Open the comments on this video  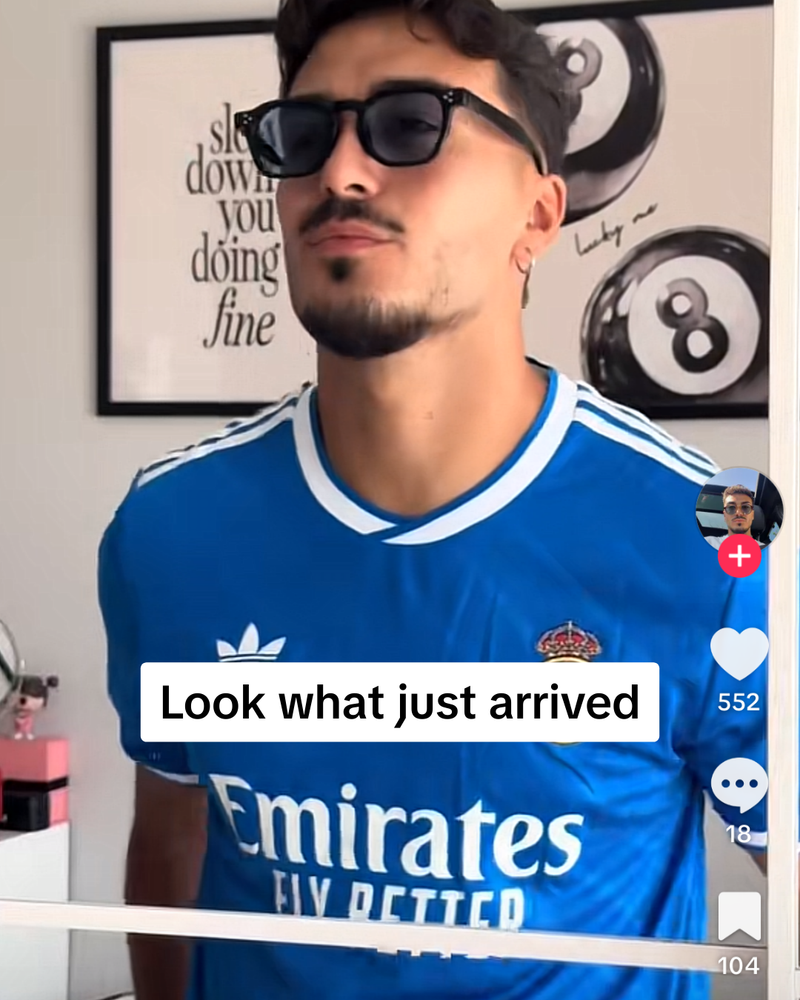click(739, 785)
